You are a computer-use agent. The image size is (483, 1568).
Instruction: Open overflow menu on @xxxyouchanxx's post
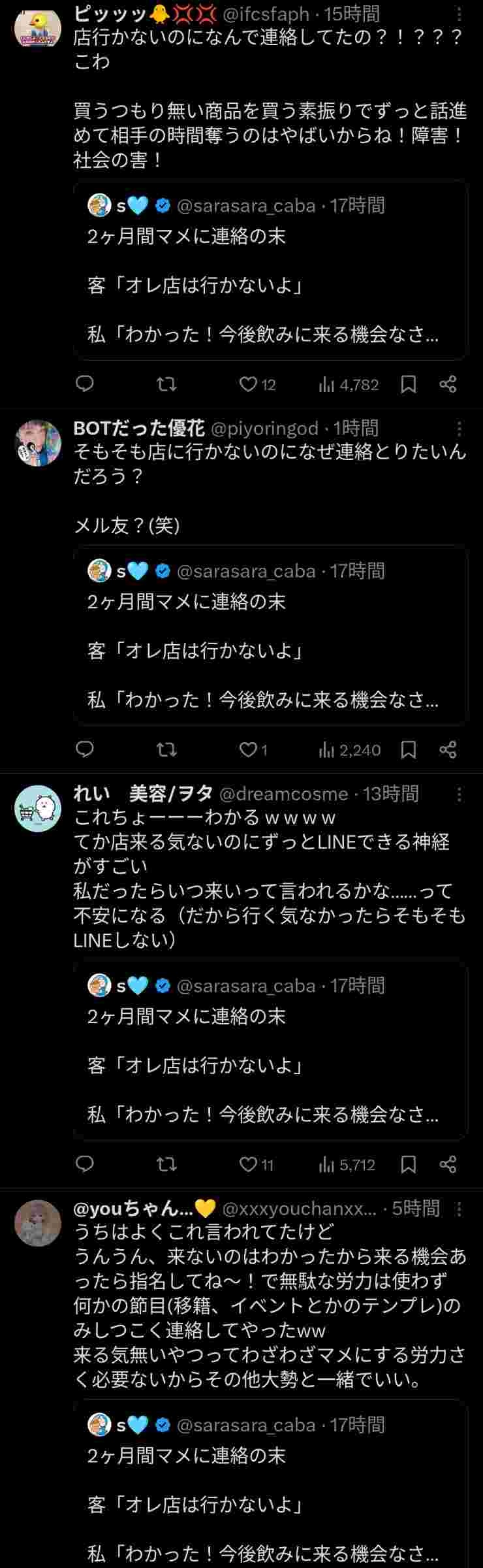point(460,1209)
